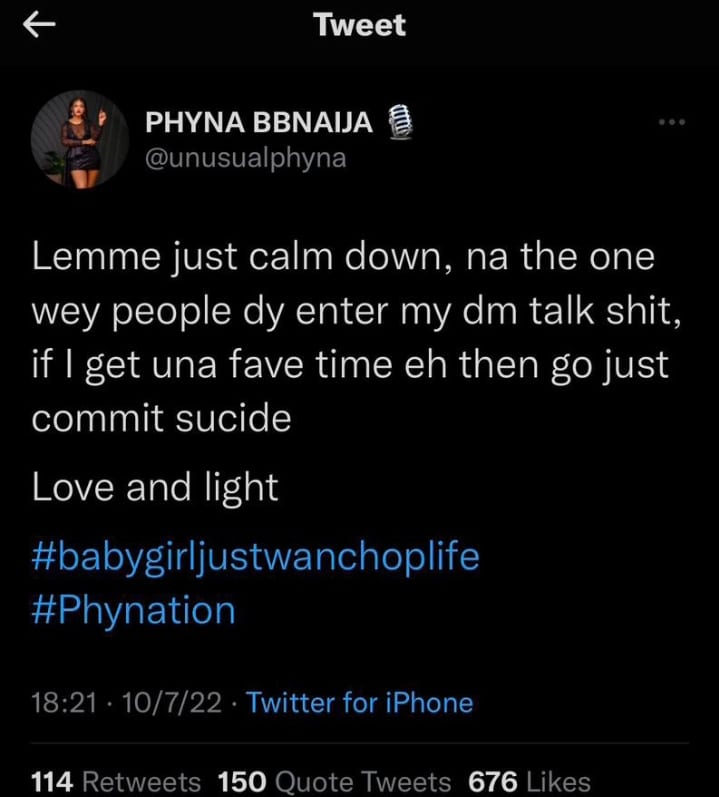This screenshot has height=797, width=719.
Task: Tap the Twitter for iPhone source link
Action: (x=359, y=703)
